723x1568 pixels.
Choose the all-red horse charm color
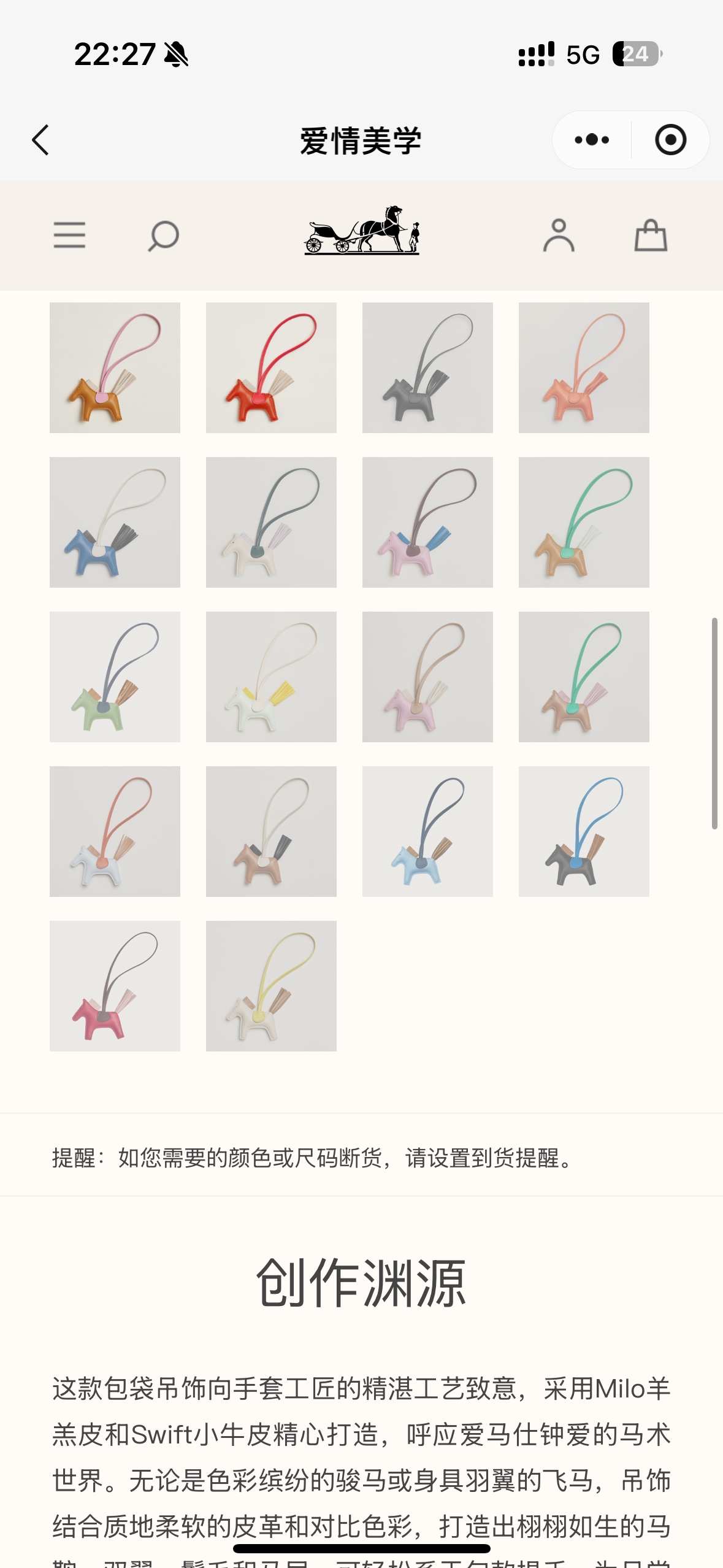coord(271,368)
